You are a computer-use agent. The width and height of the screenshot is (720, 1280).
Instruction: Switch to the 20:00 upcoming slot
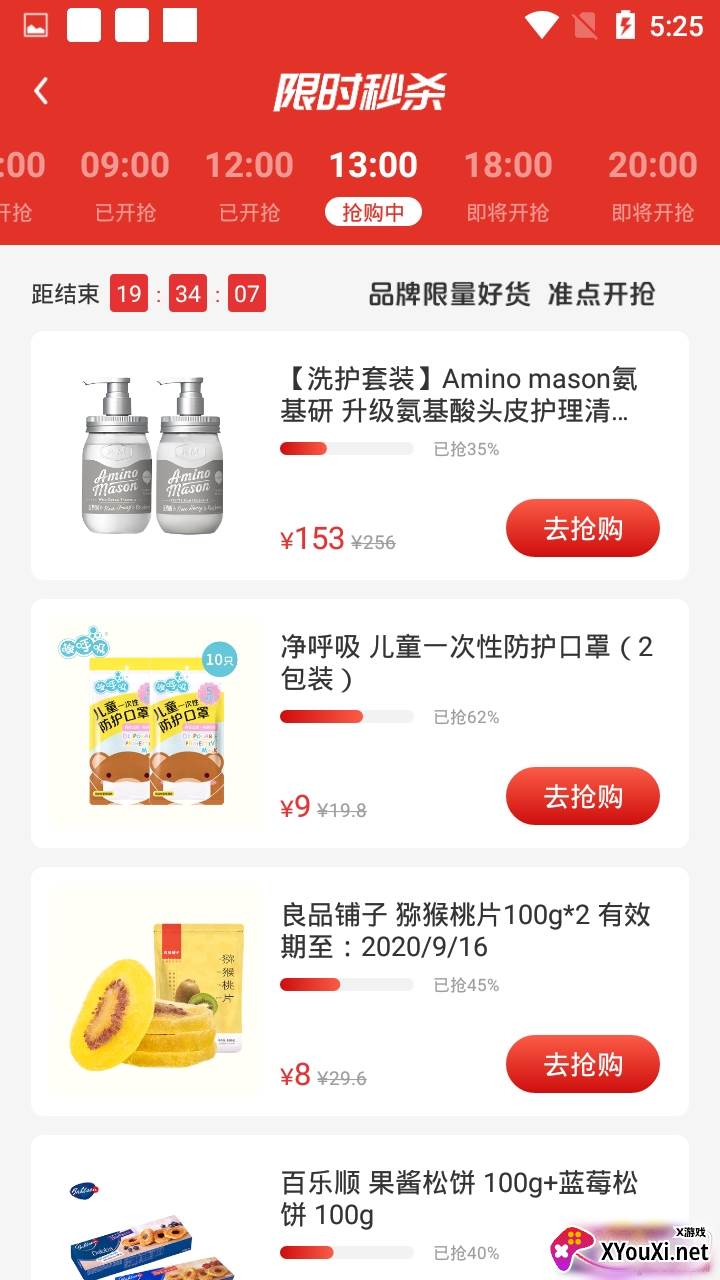[652, 184]
